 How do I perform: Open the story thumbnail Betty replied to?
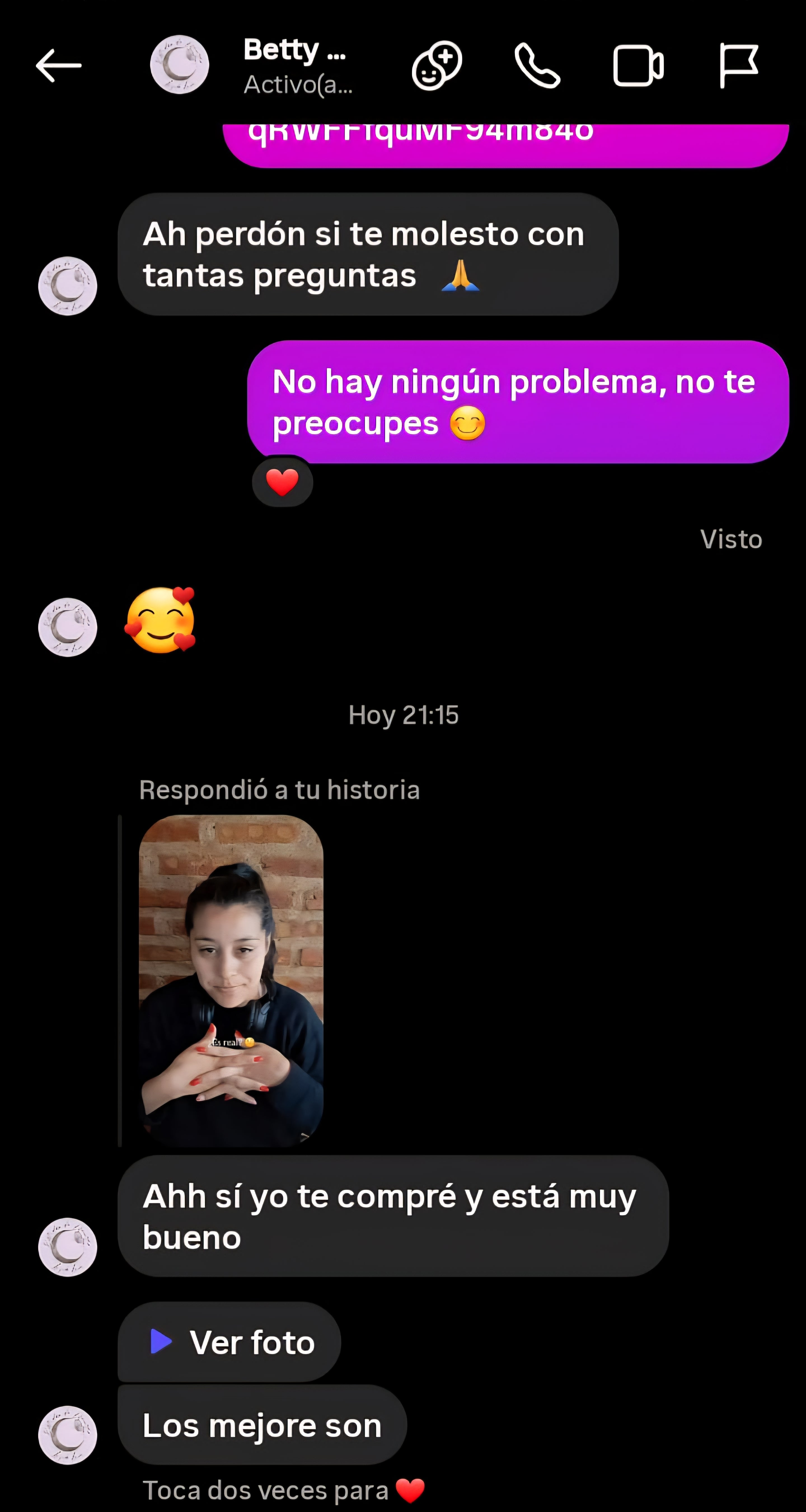231,980
